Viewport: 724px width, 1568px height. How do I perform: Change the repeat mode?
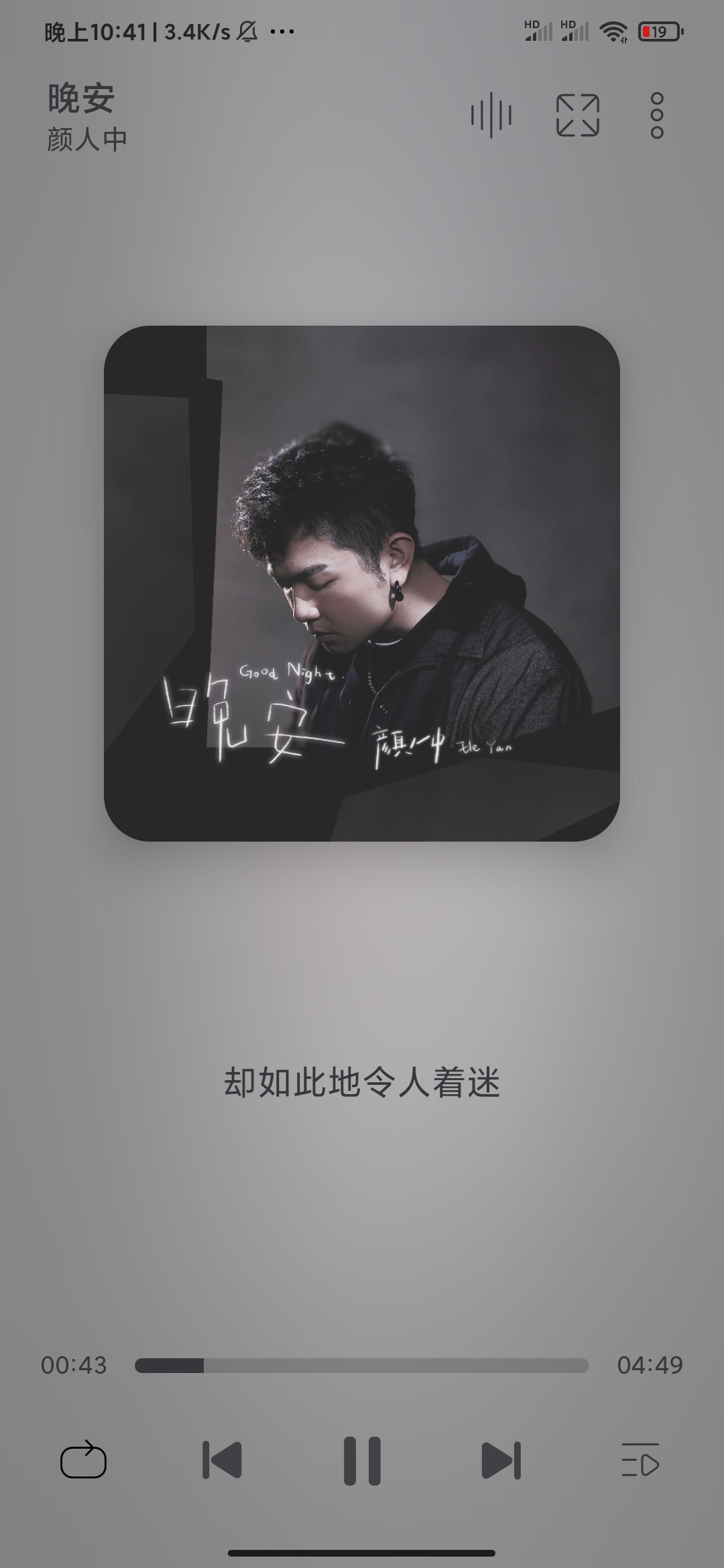pyautogui.click(x=83, y=1461)
